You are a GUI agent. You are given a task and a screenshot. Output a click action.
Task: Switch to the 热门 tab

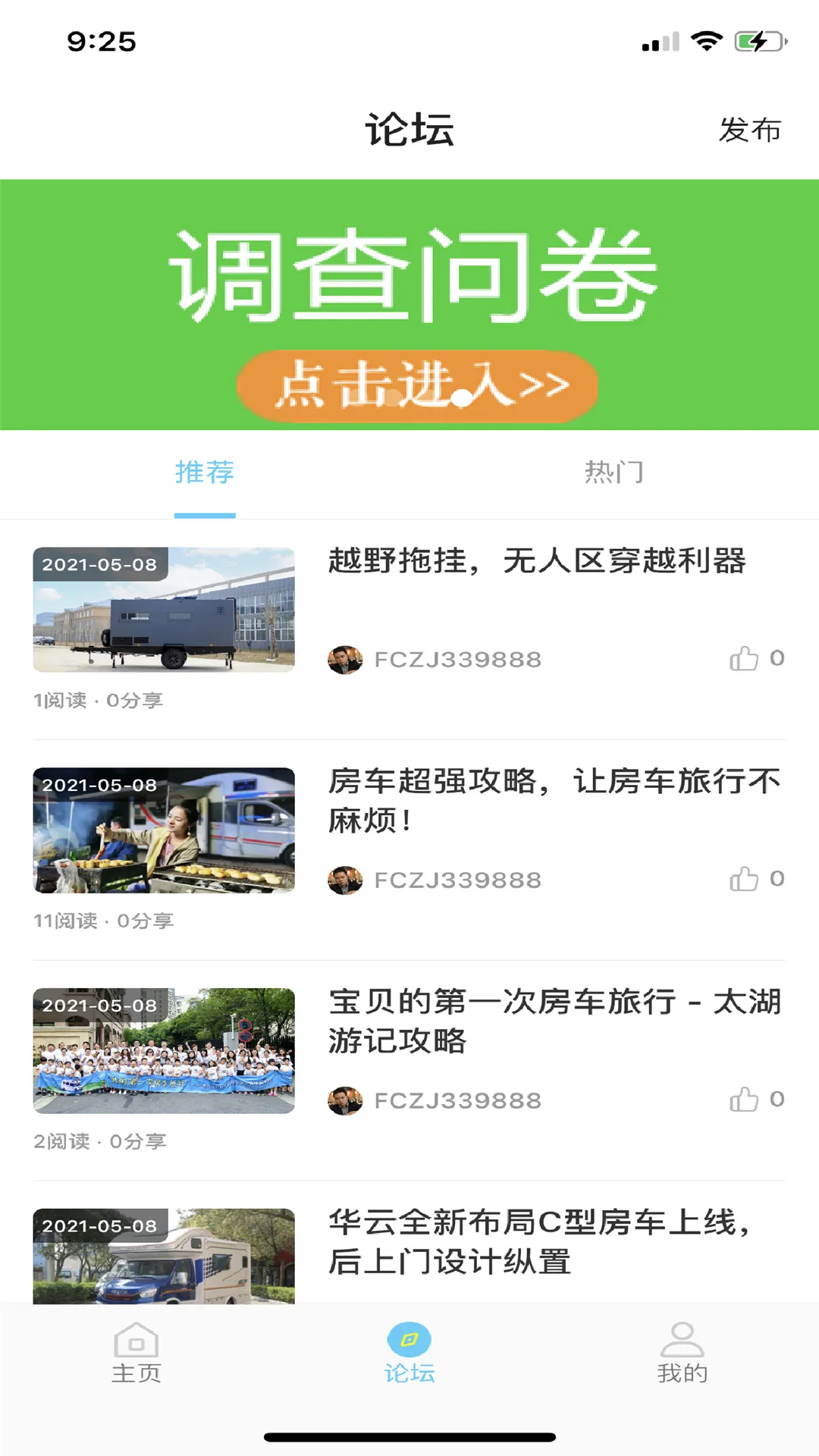[613, 472]
